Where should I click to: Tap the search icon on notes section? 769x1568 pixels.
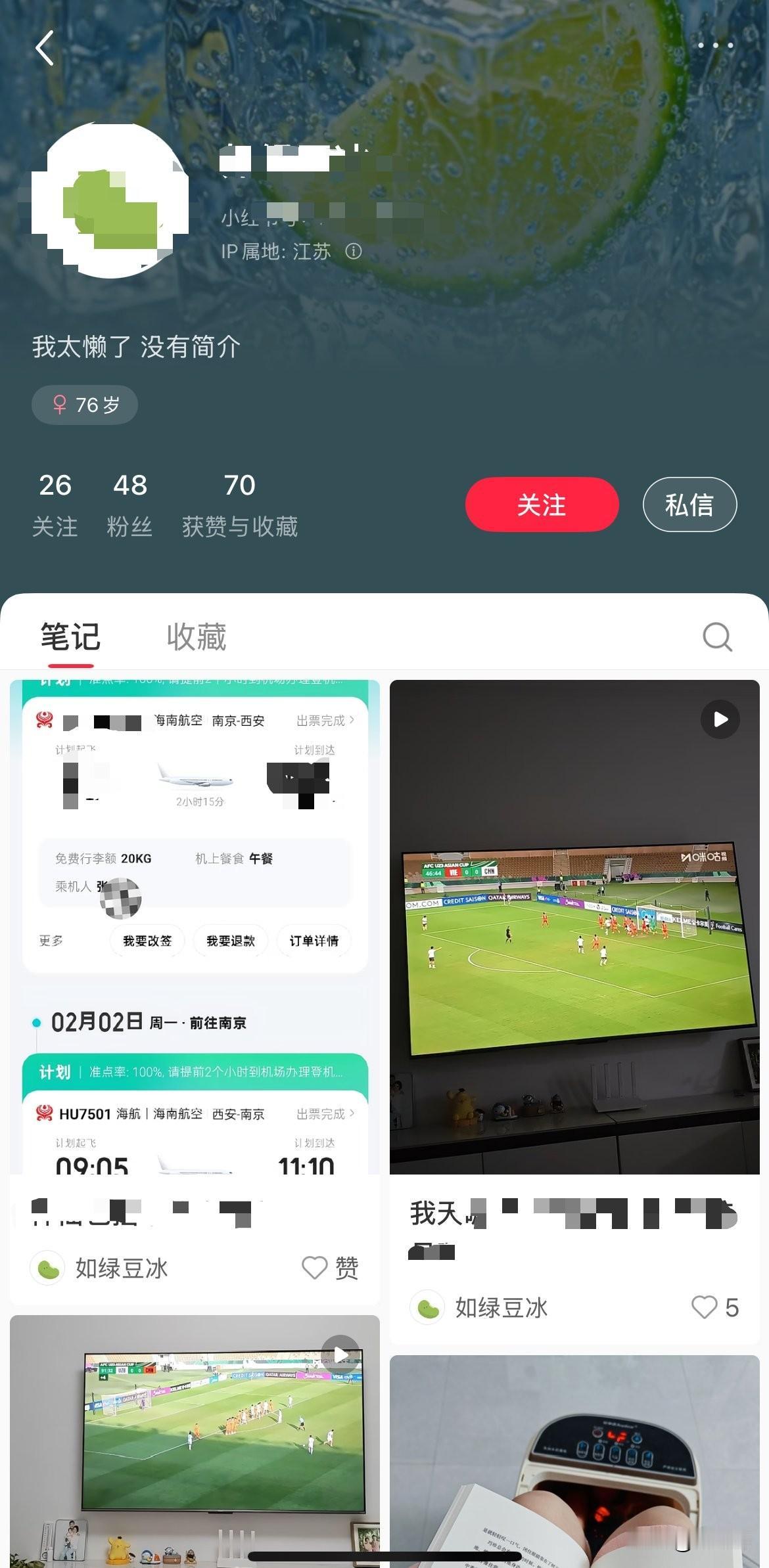point(717,636)
